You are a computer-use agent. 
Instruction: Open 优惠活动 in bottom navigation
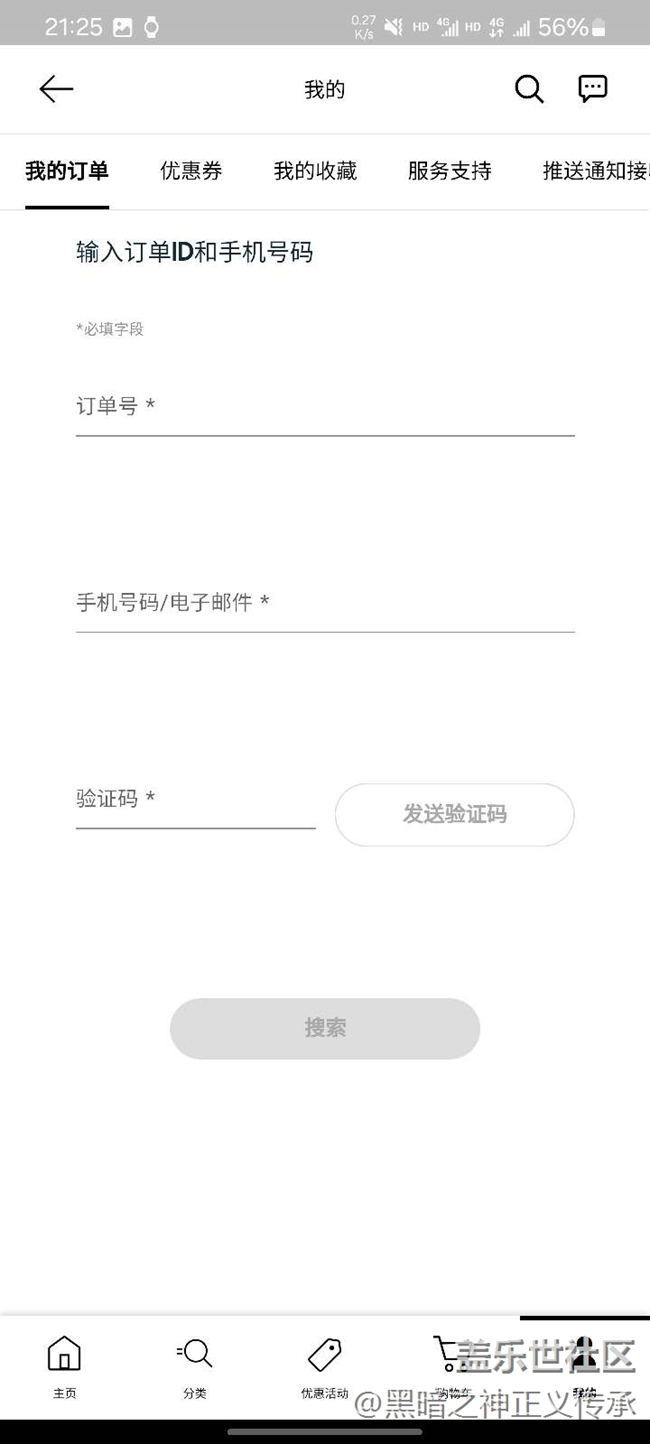point(325,1368)
